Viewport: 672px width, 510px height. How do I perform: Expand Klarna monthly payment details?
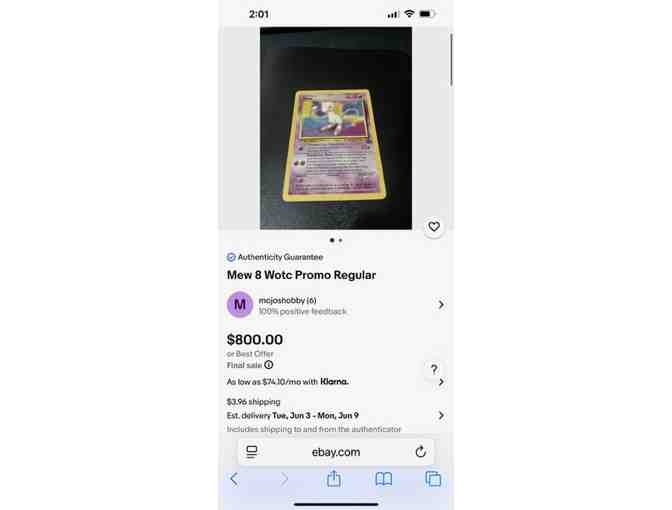440,382
